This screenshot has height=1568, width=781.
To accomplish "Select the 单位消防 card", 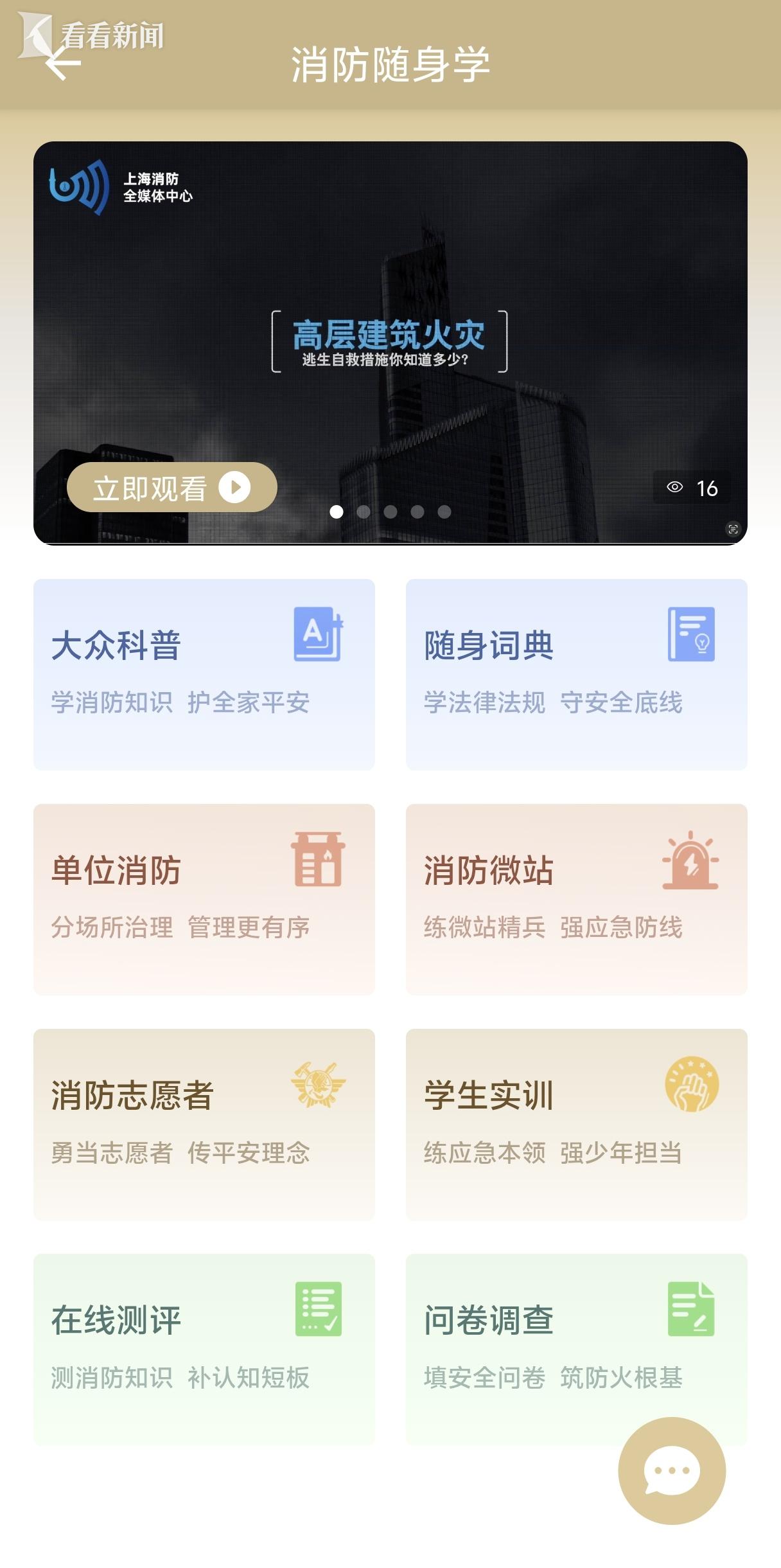I will click(204, 899).
